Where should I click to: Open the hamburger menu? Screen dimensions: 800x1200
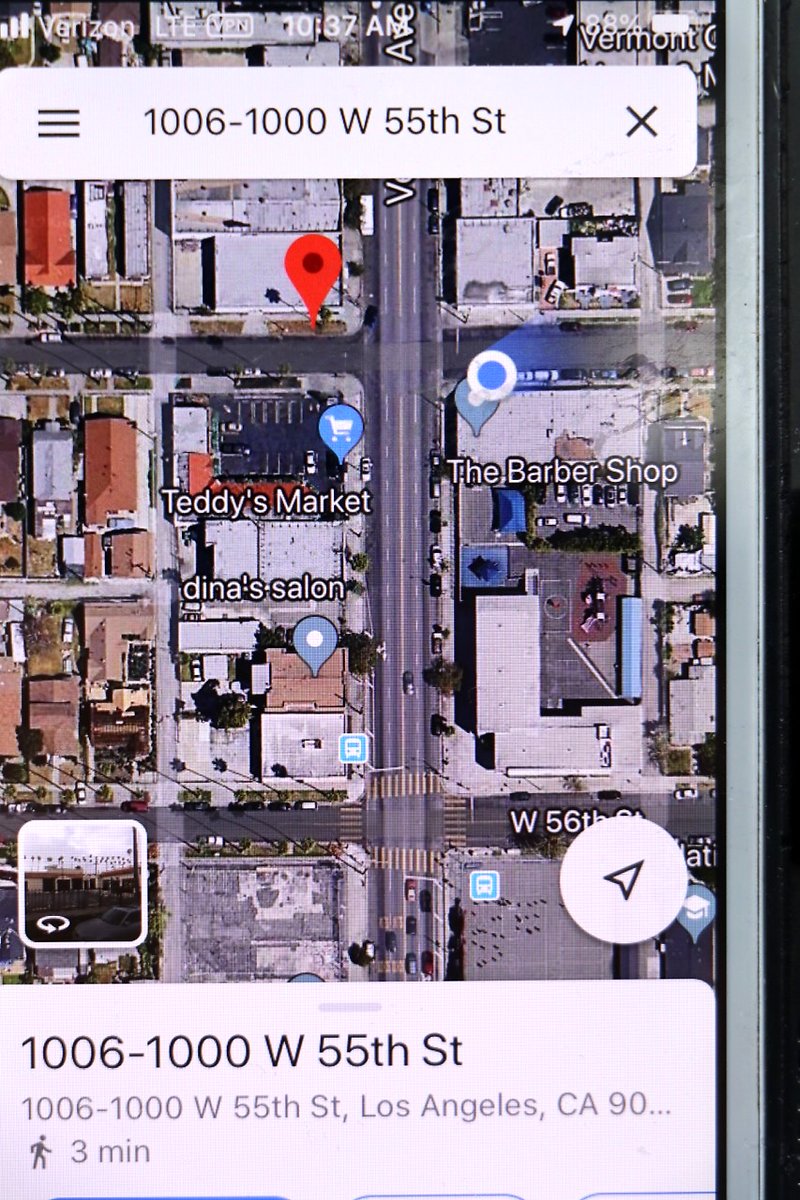[59, 122]
